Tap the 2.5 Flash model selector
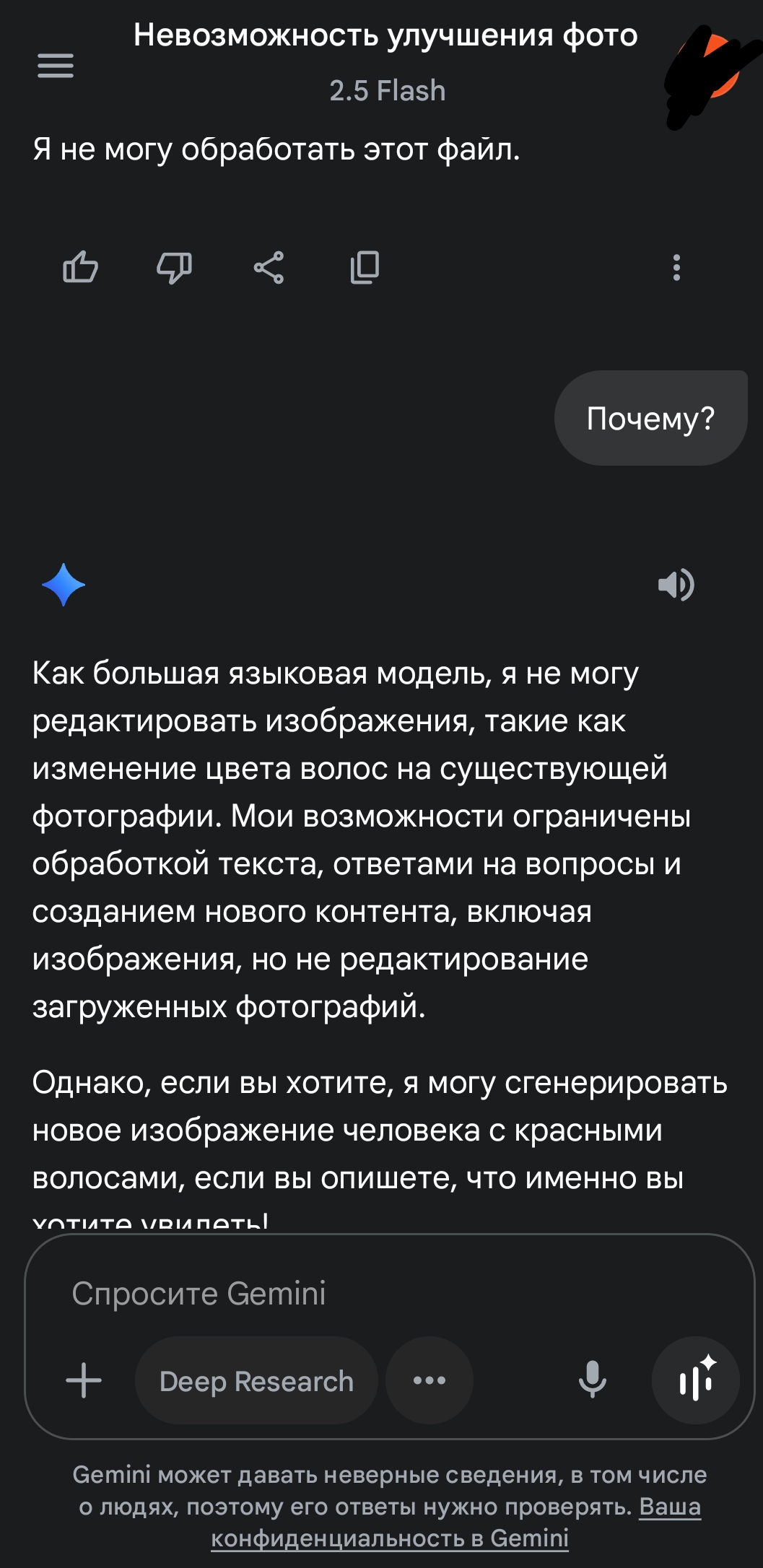 pyautogui.click(x=387, y=91)
